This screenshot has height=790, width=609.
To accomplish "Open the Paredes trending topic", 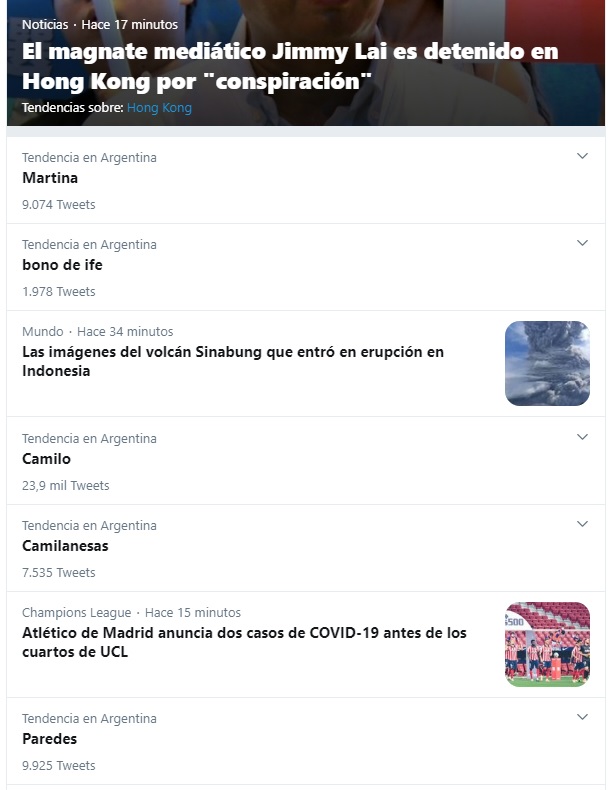I will [49, 739].
